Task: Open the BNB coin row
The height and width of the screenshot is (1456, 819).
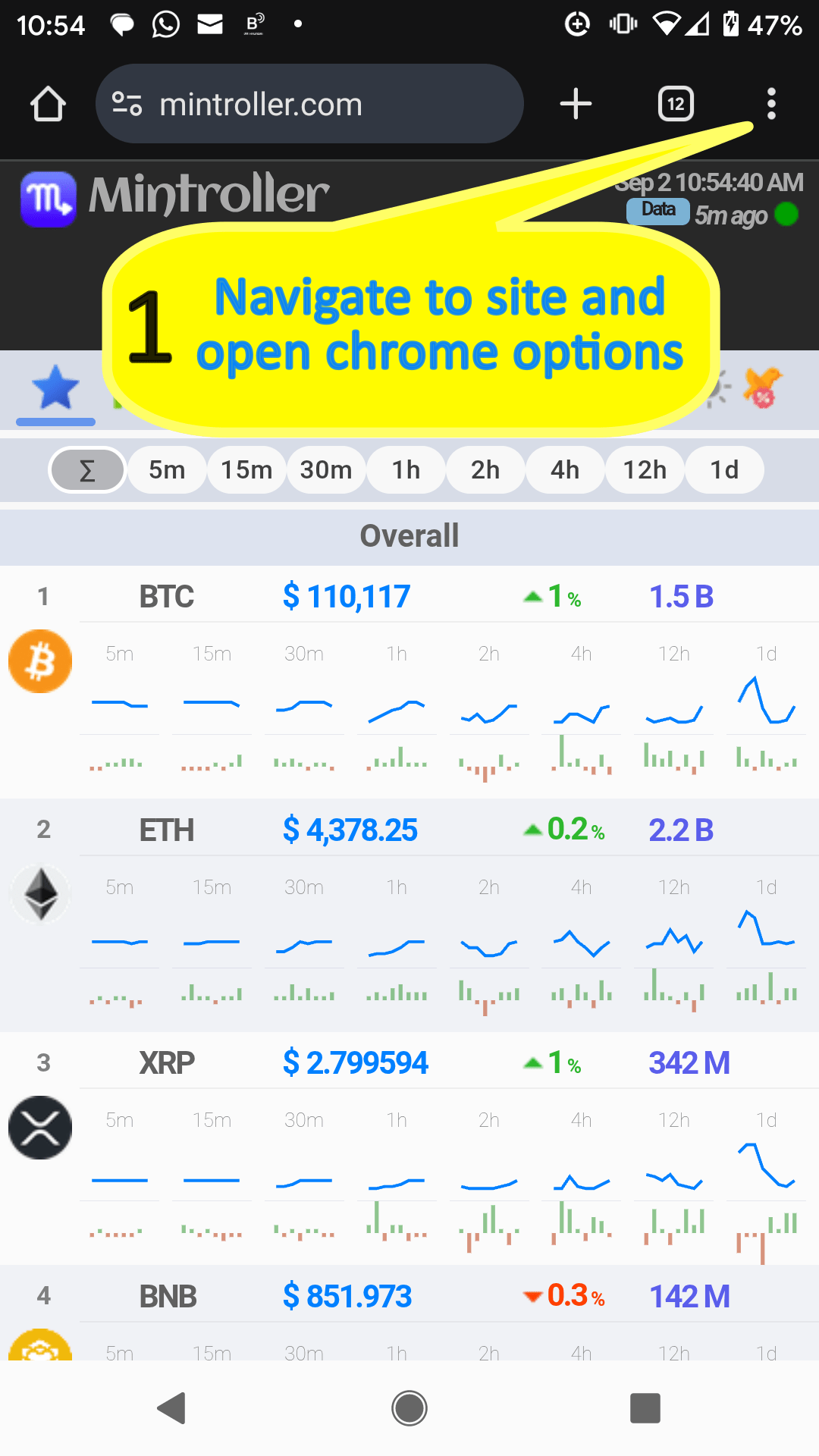Action: 168,1297
